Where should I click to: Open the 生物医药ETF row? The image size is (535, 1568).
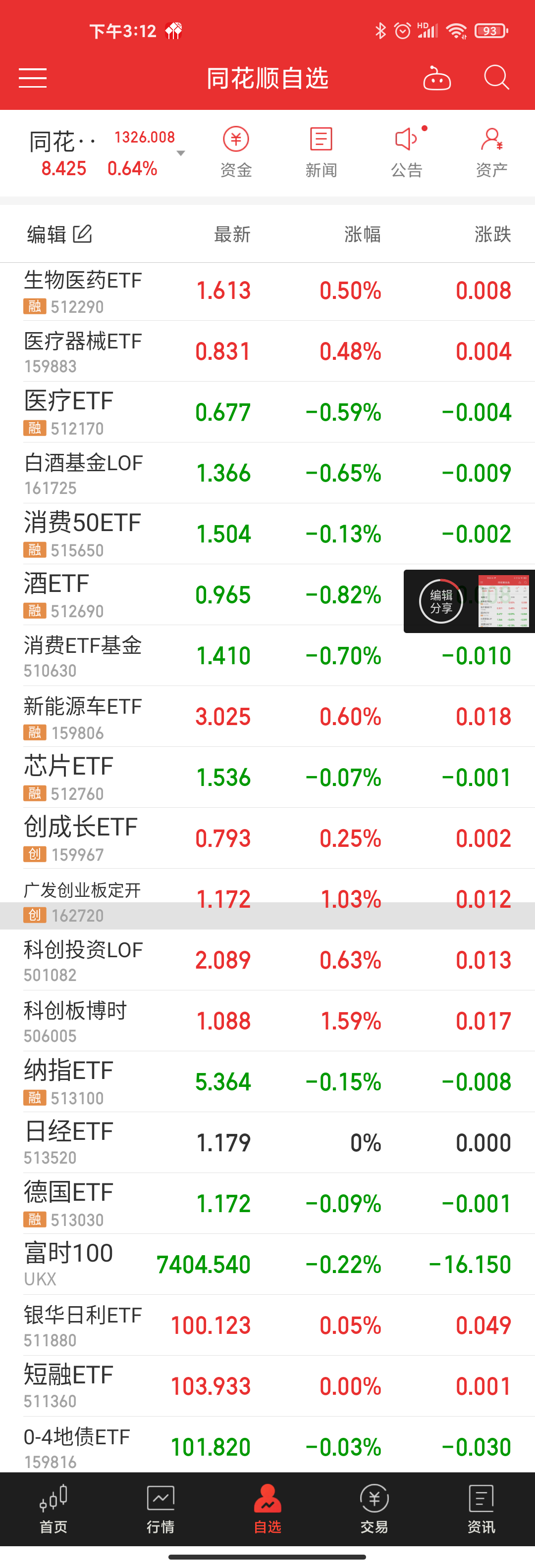[267, 291]
